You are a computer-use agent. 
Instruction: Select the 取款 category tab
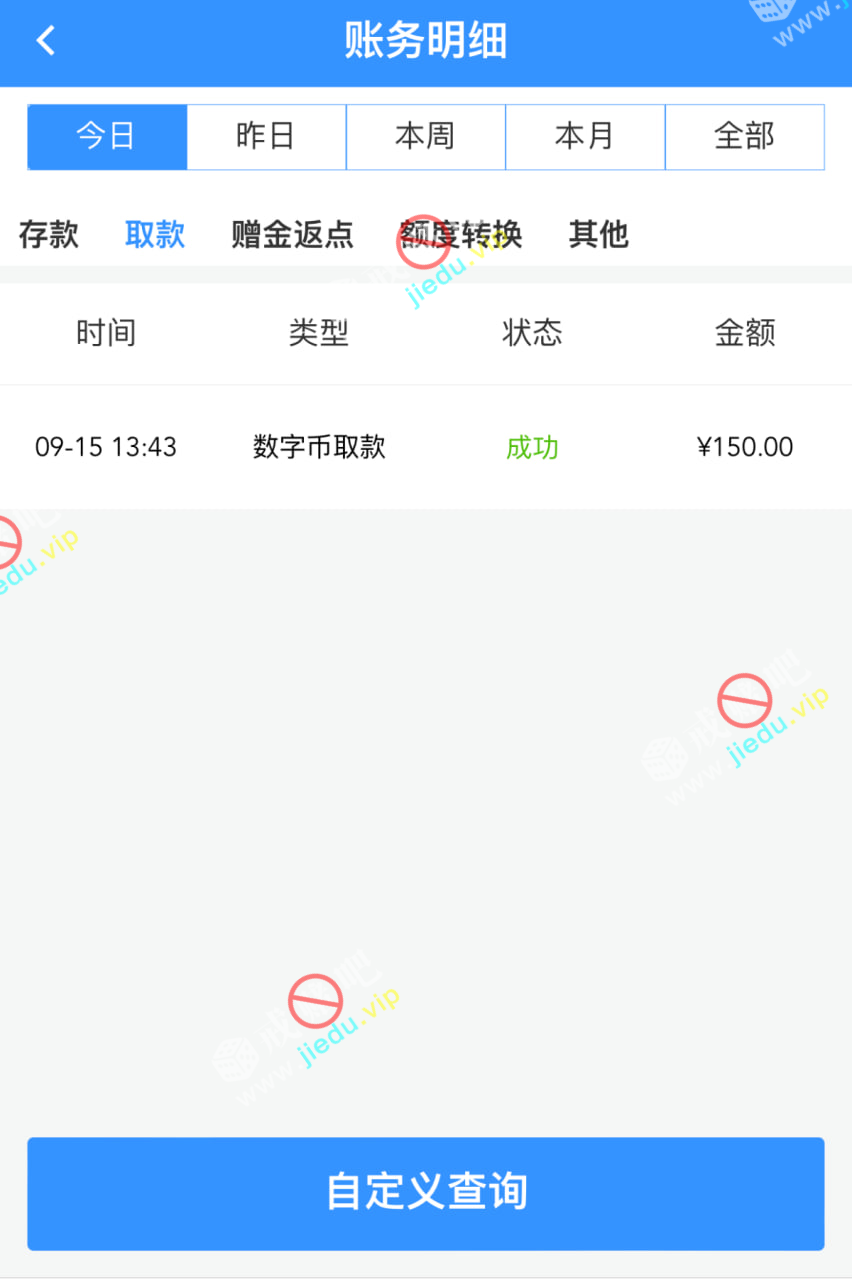pyautogui.click(x=155, y=235)
